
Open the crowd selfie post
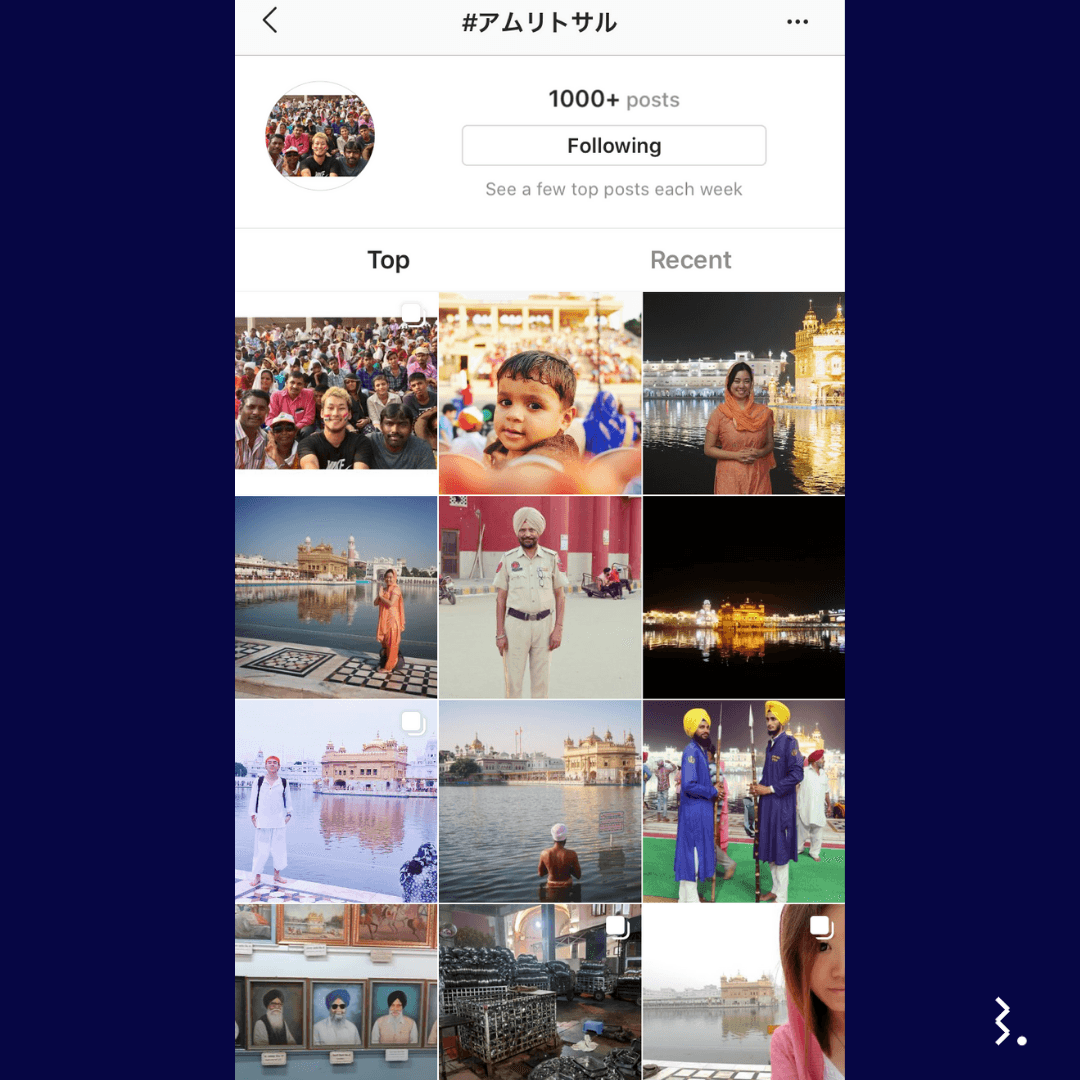click(336, 393)
